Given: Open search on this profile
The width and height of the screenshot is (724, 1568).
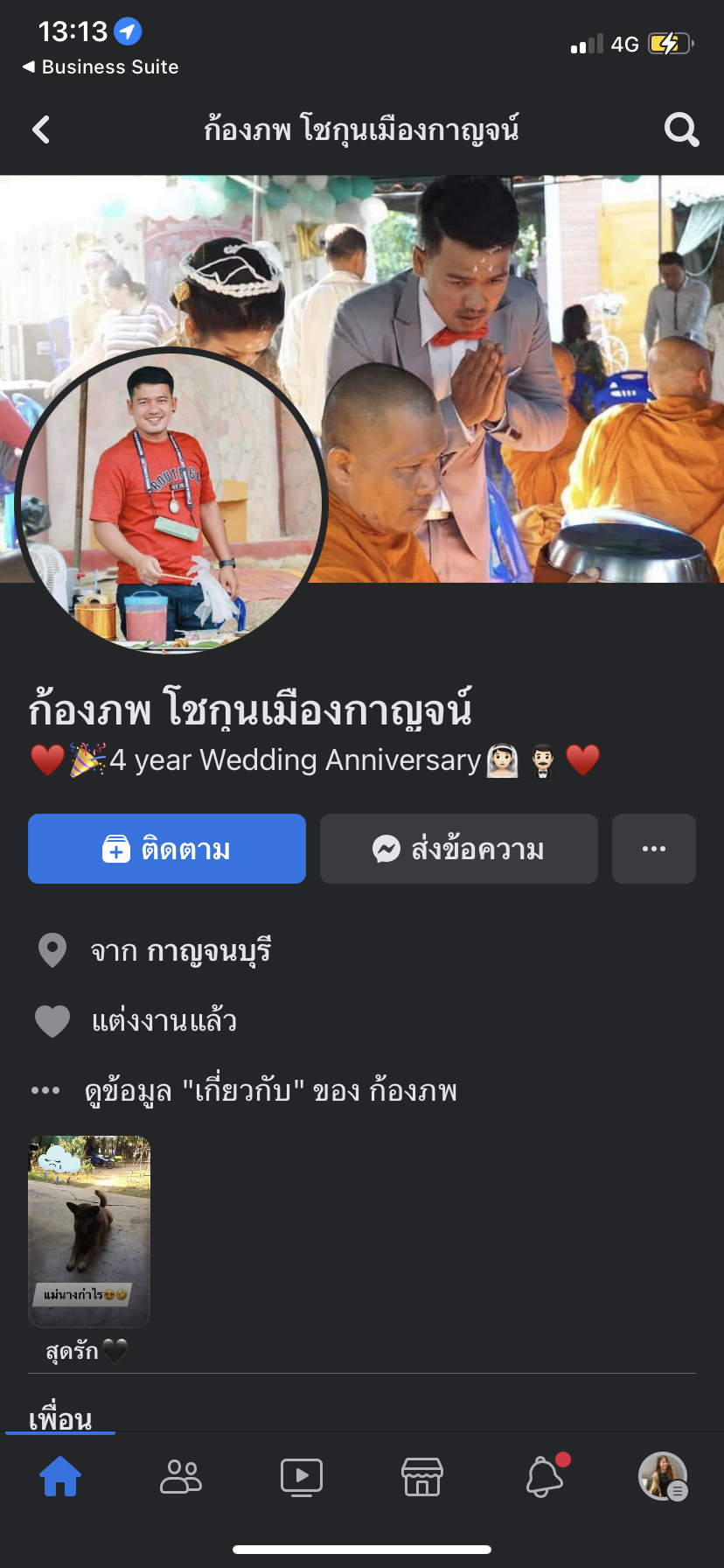Looking at the screenshot, I should click(x=681, y=130).
